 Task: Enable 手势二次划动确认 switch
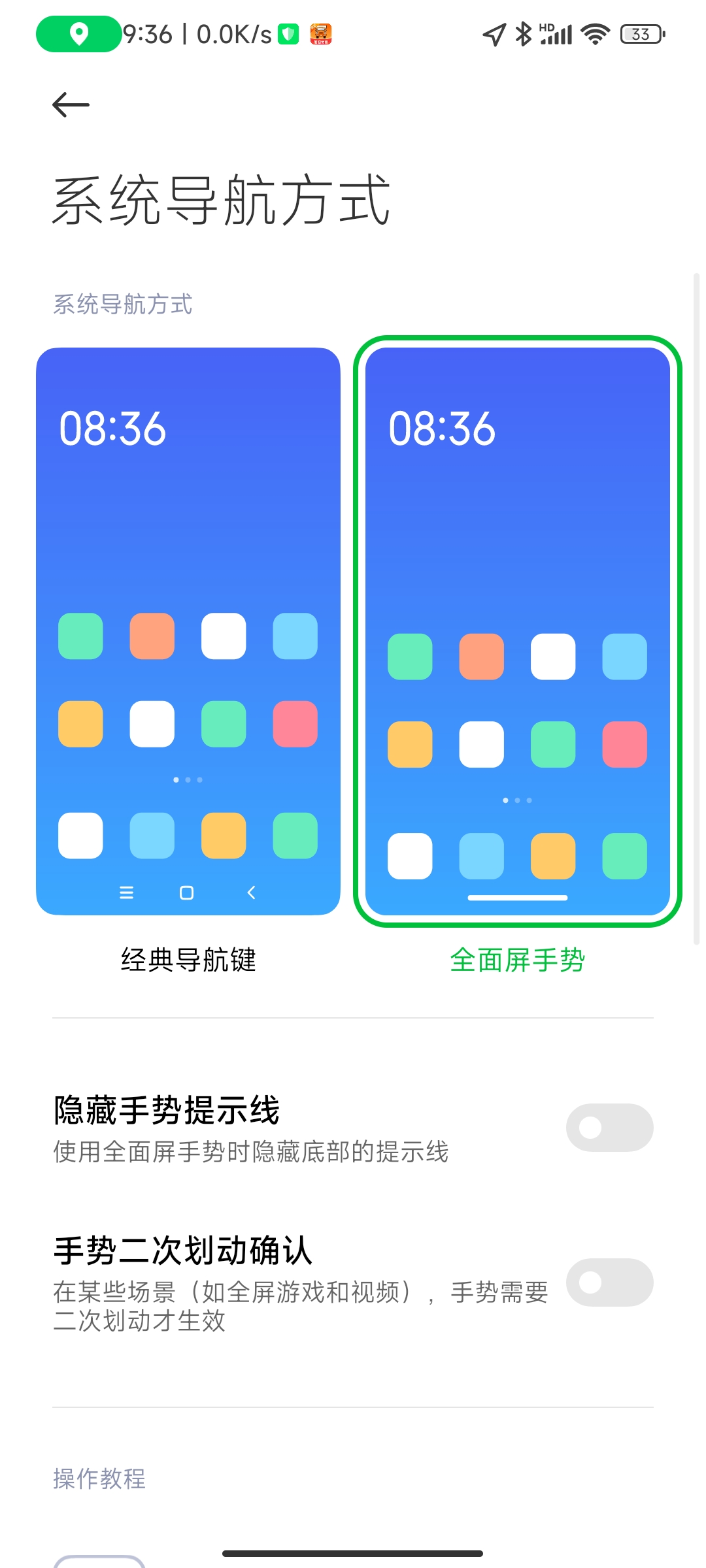[609, 1282]
